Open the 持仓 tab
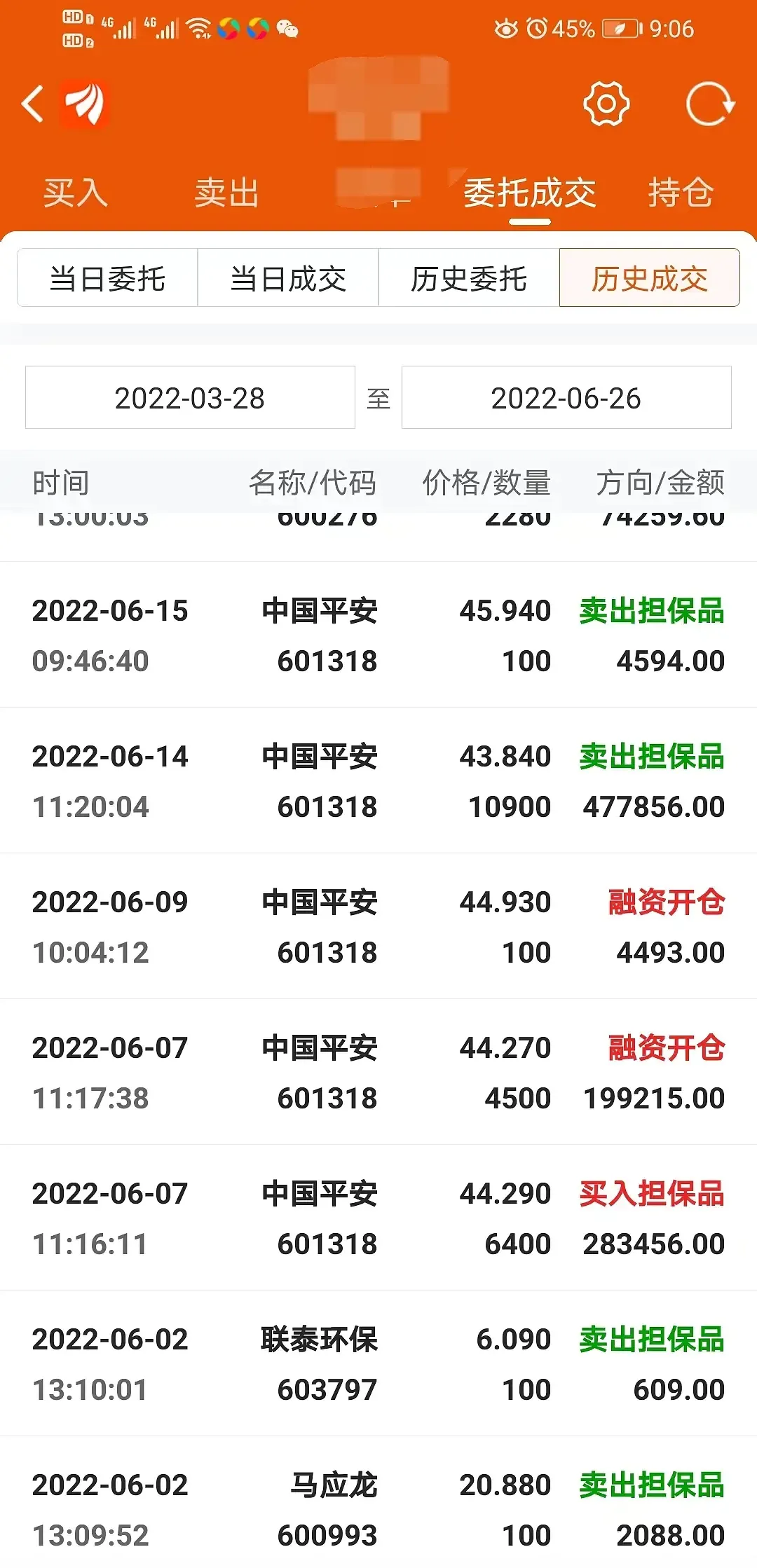The image size is (757, 1568). tap(681, 193)
